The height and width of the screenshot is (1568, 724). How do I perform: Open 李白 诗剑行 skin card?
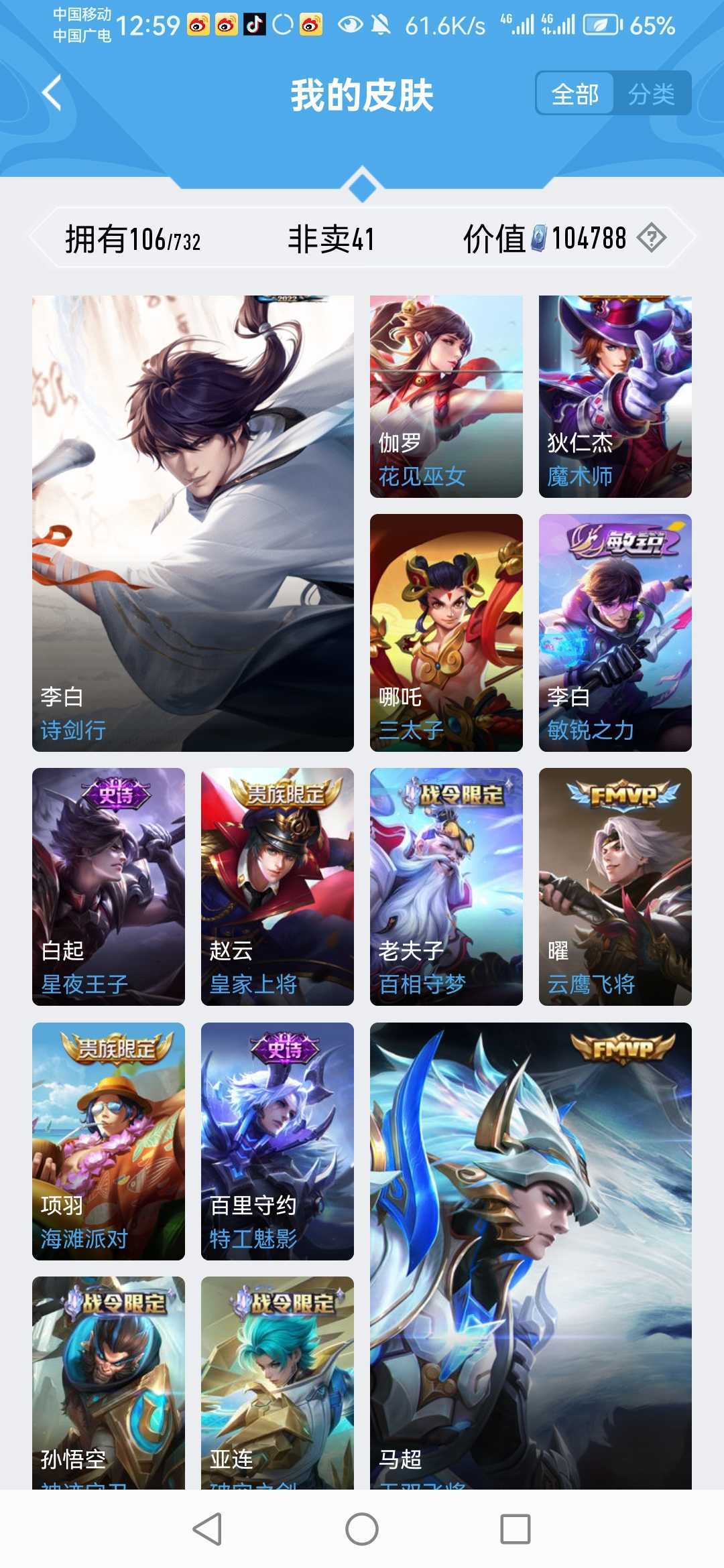point(193,523)
